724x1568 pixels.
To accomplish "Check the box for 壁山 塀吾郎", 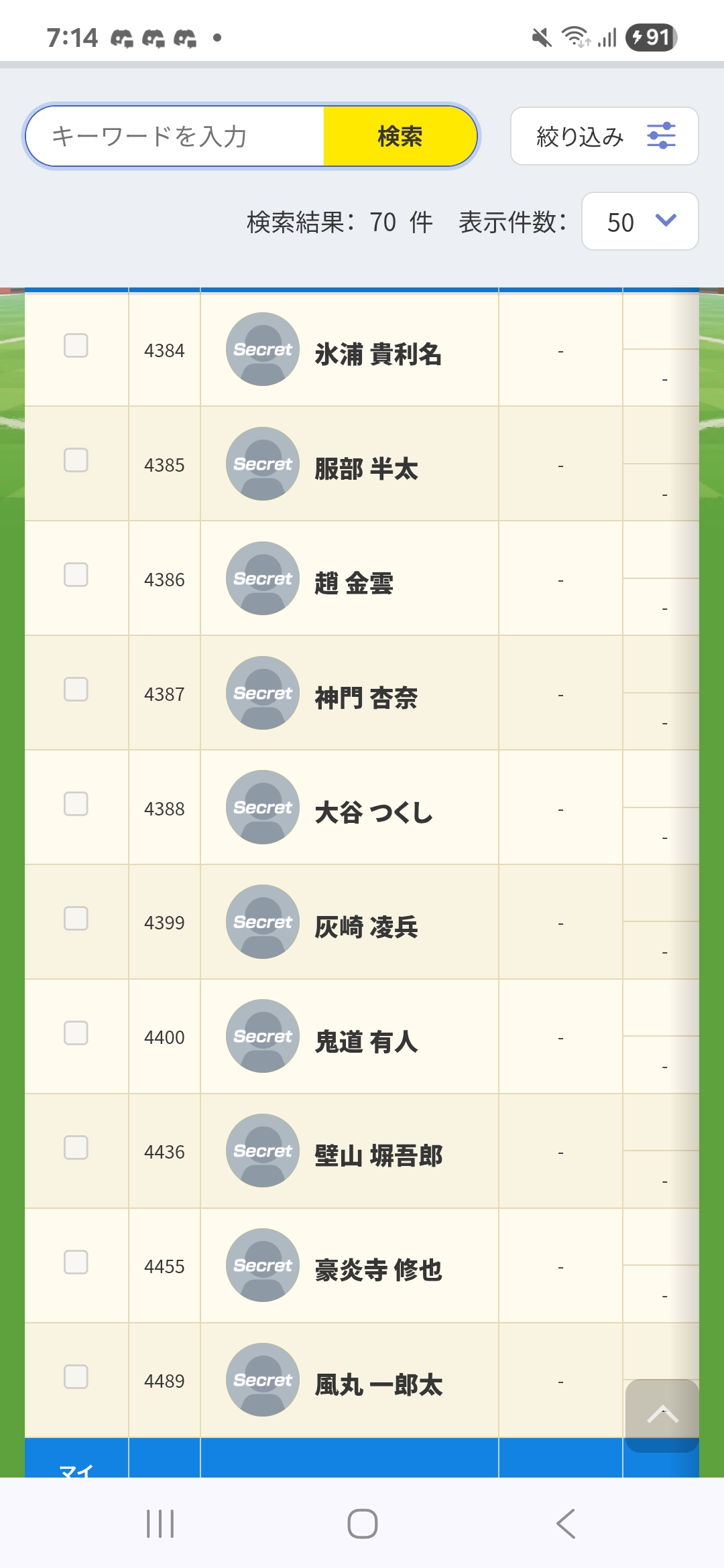I will click(x=76, y=1148).
